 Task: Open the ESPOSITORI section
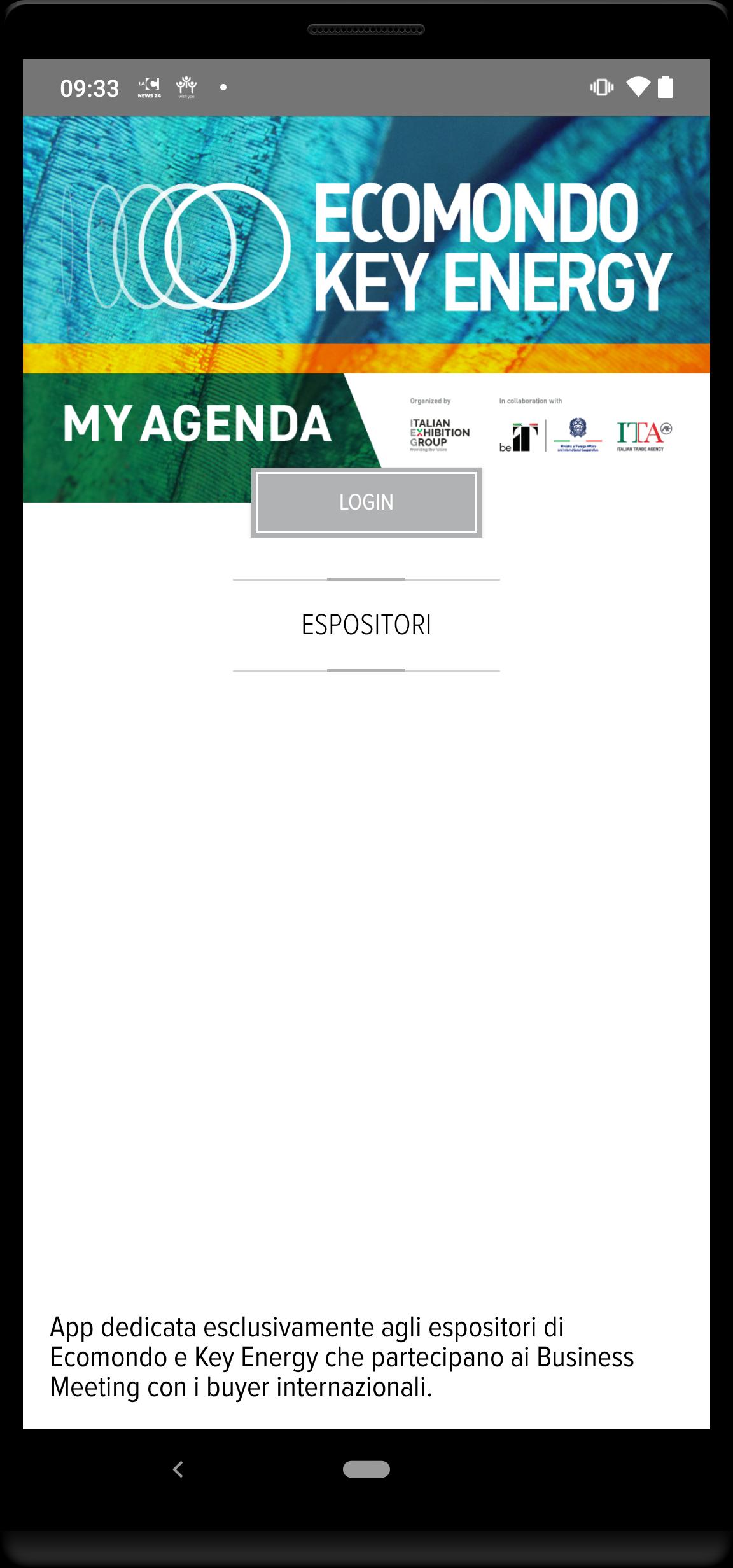tap(366, 625)
